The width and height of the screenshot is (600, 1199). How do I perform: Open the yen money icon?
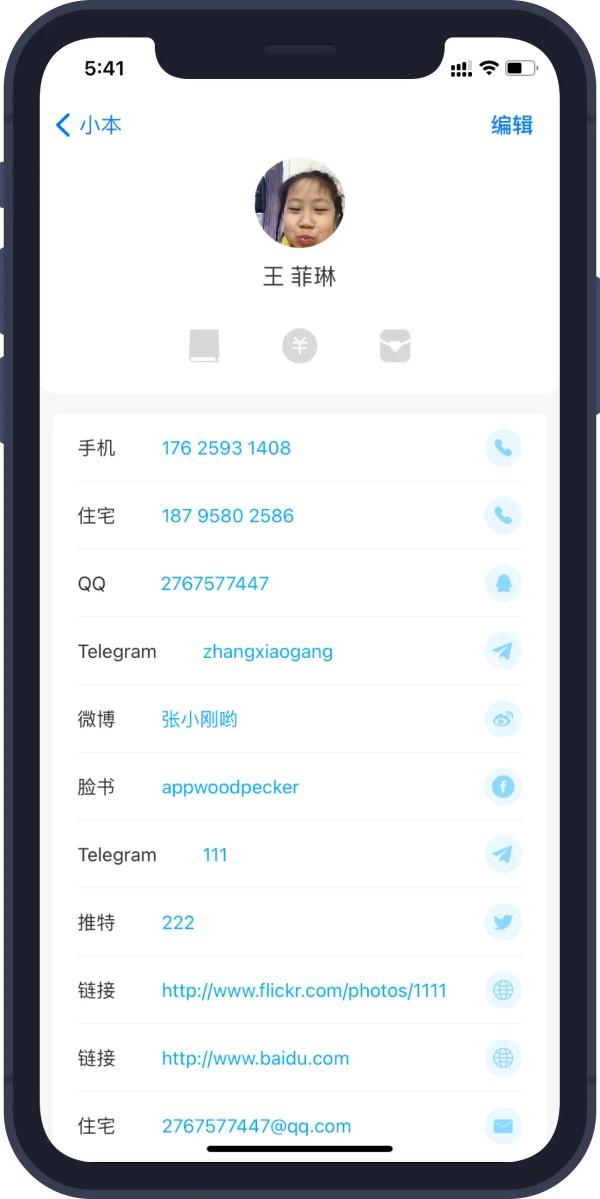[x=300, y=346]
